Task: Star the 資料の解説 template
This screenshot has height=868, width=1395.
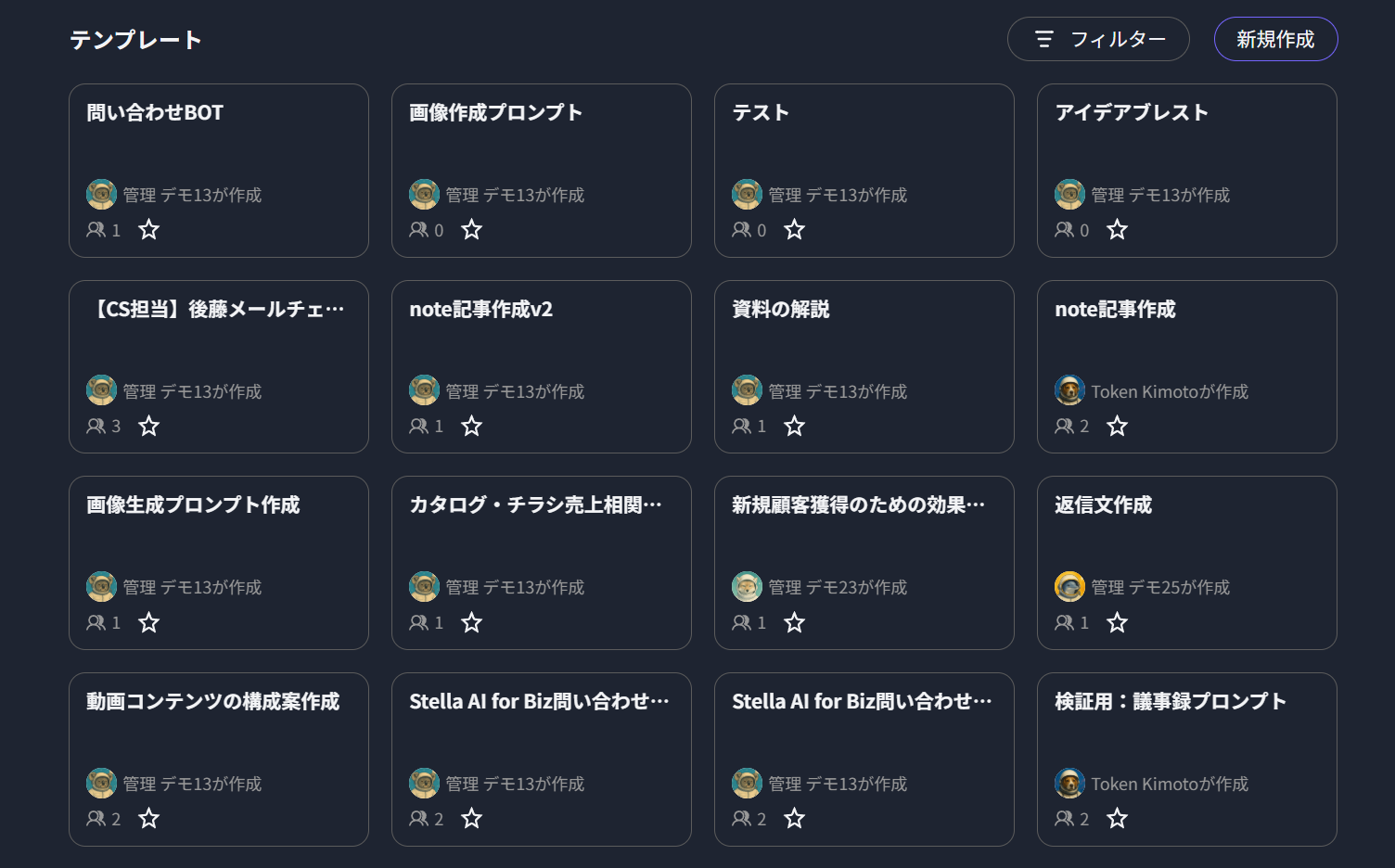Action: (x=795, y=426)
